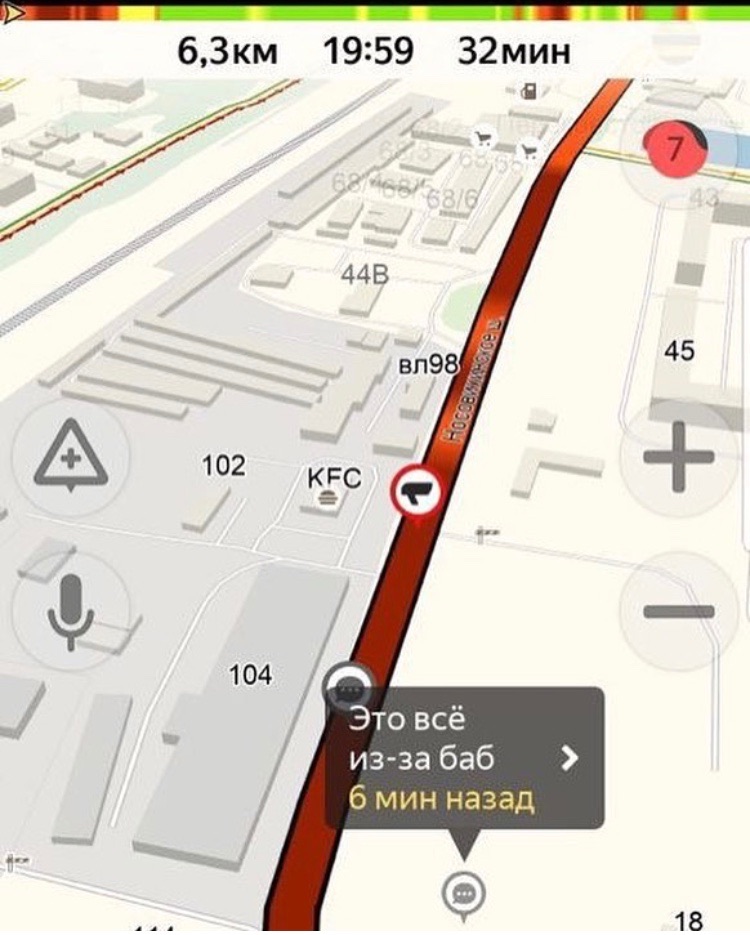This screenshot has height=935, width=750.
Task: Open the comment "Это всё из-за баб"
Action: point(465,758)
